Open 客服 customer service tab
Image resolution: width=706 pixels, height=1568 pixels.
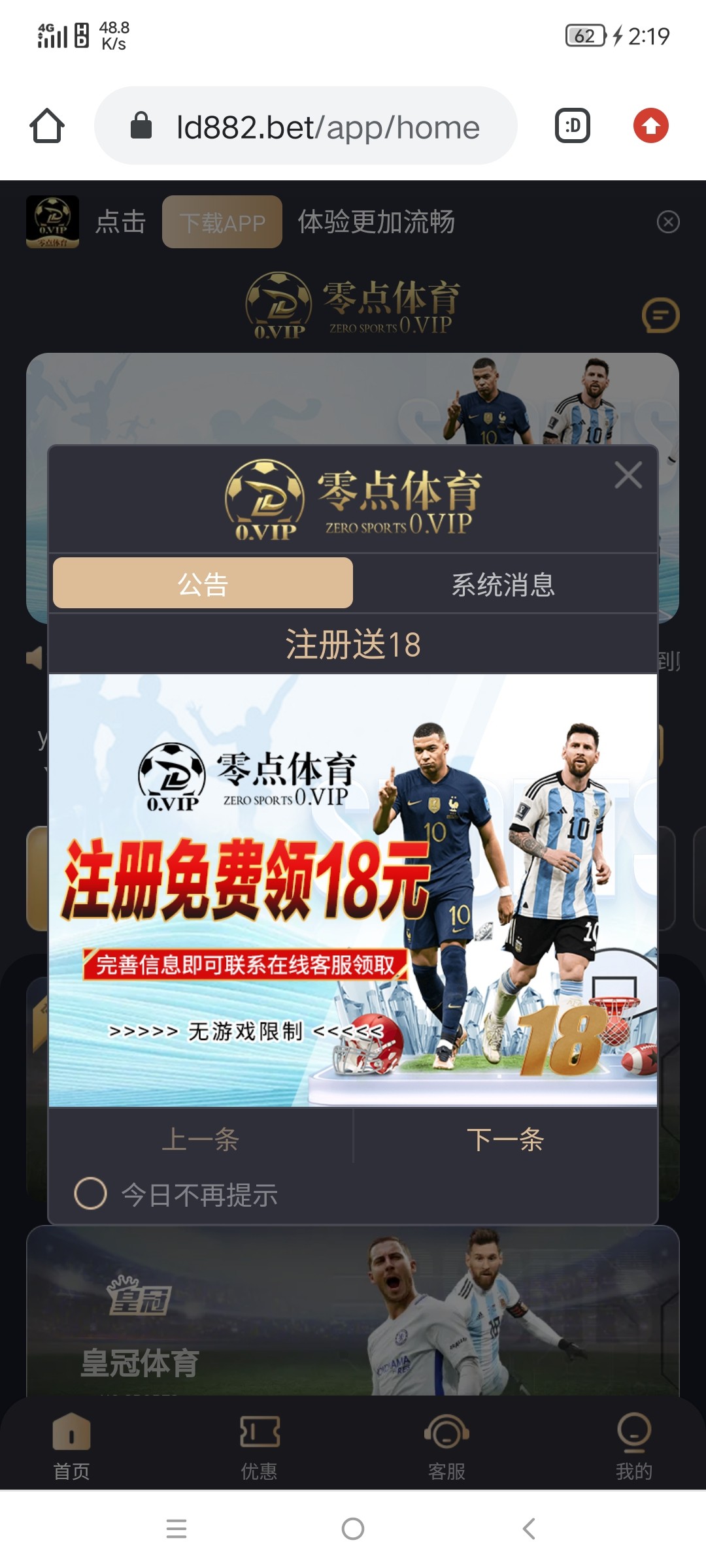(446, 1445)
